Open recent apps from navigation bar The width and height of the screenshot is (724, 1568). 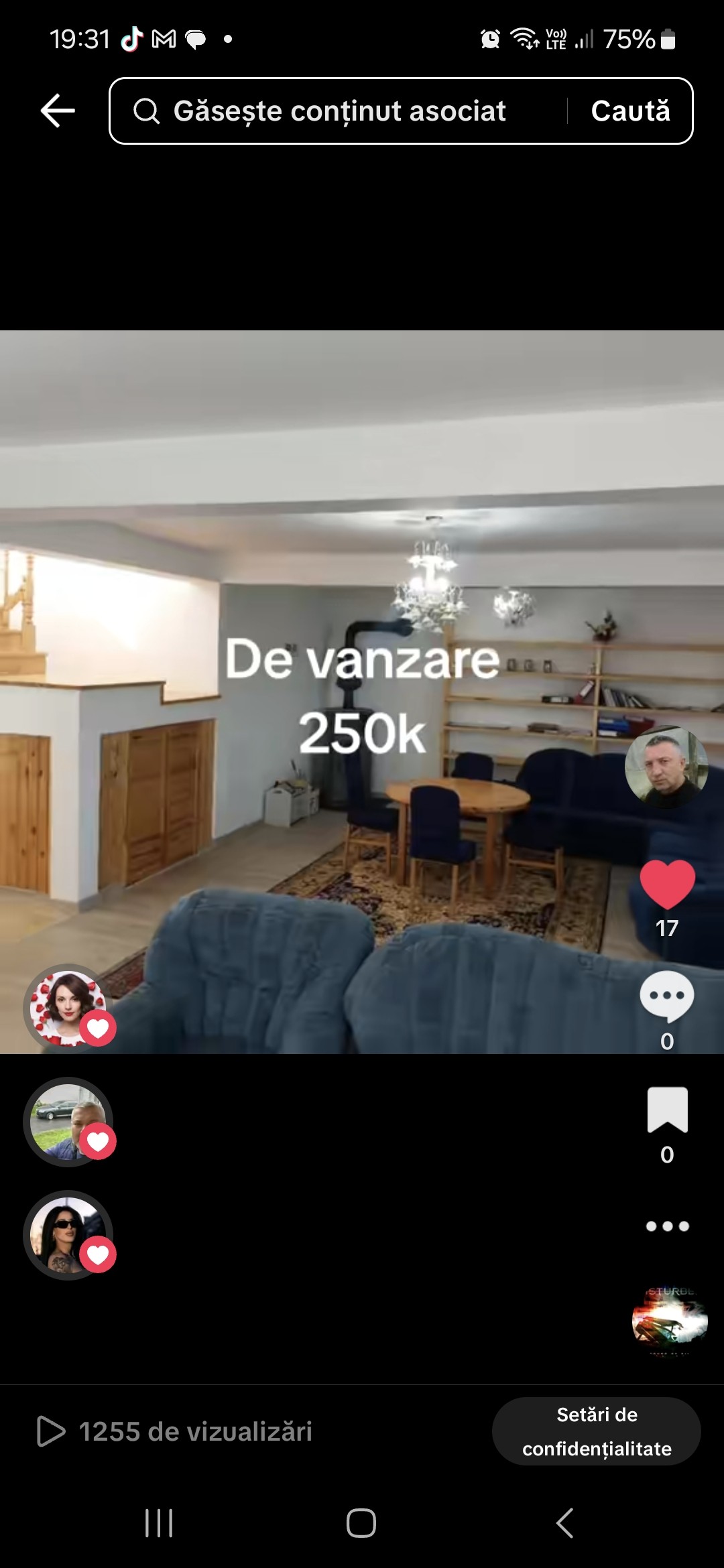click(159, 1522)
